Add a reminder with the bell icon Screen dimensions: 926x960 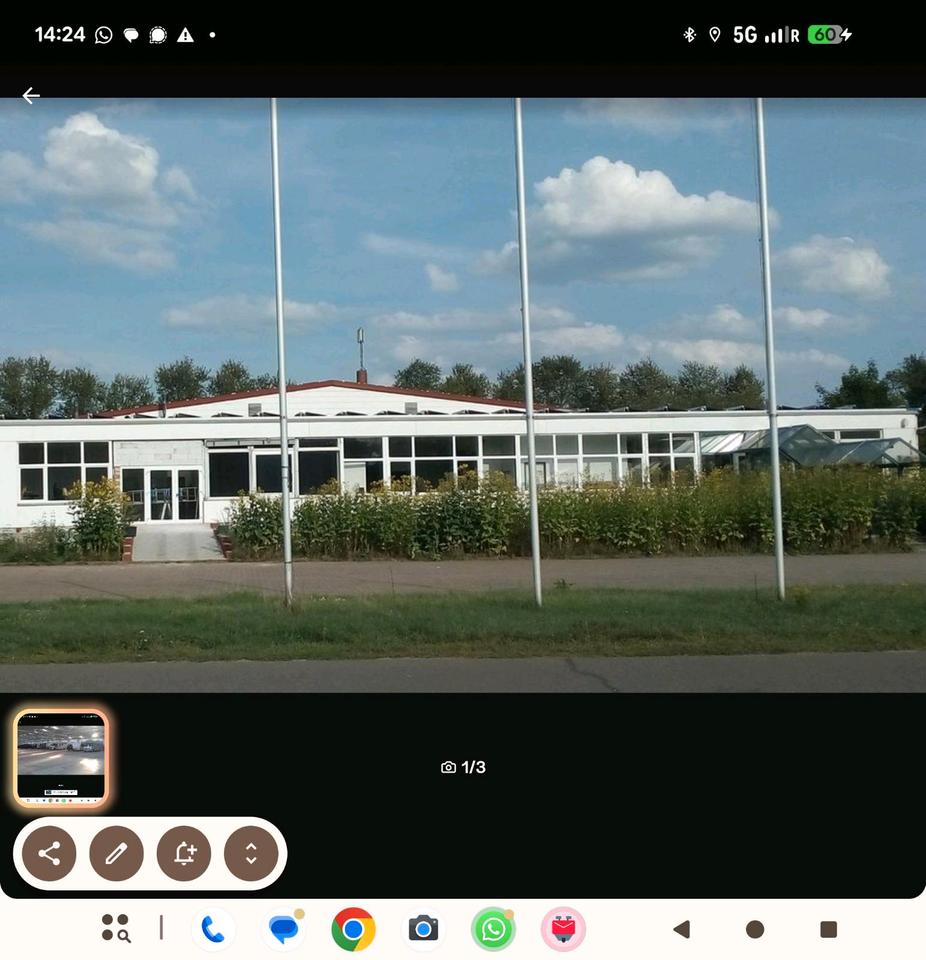(x=184, y=853)
